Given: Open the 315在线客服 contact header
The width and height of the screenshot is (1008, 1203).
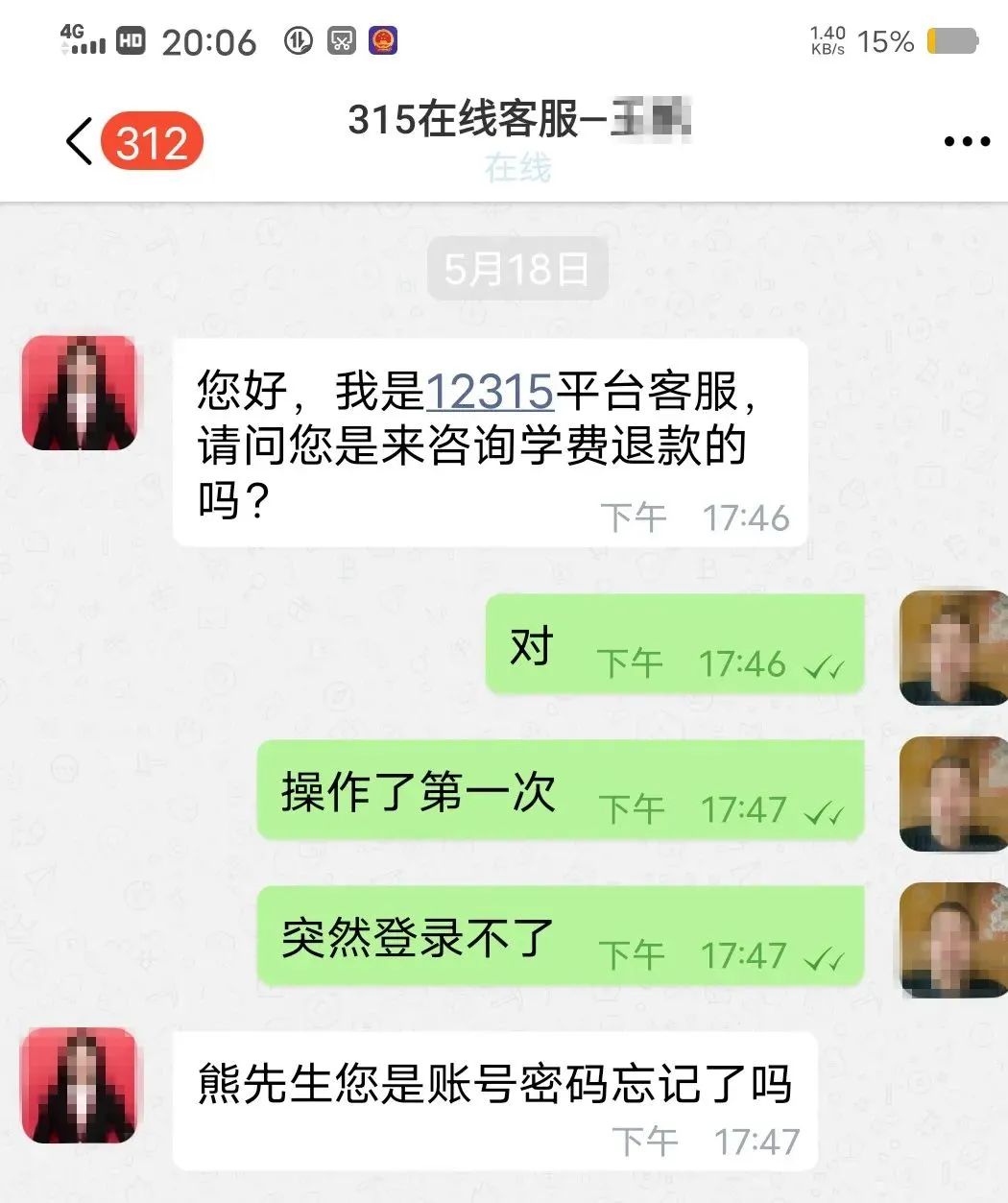Looking at the screenshot, I should pos(519,139).
